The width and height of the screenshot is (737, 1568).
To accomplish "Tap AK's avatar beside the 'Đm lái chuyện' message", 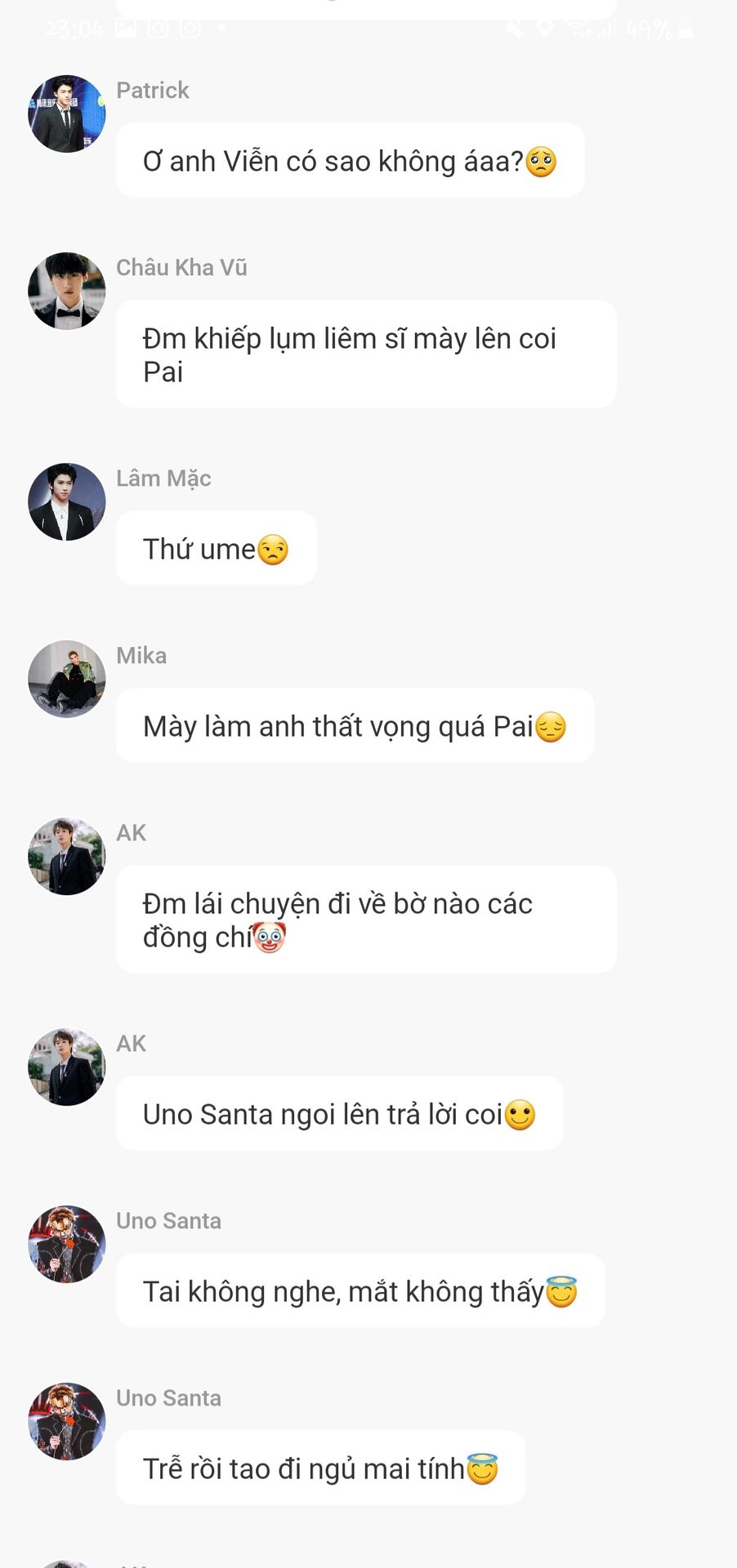I will pos(66,856).
